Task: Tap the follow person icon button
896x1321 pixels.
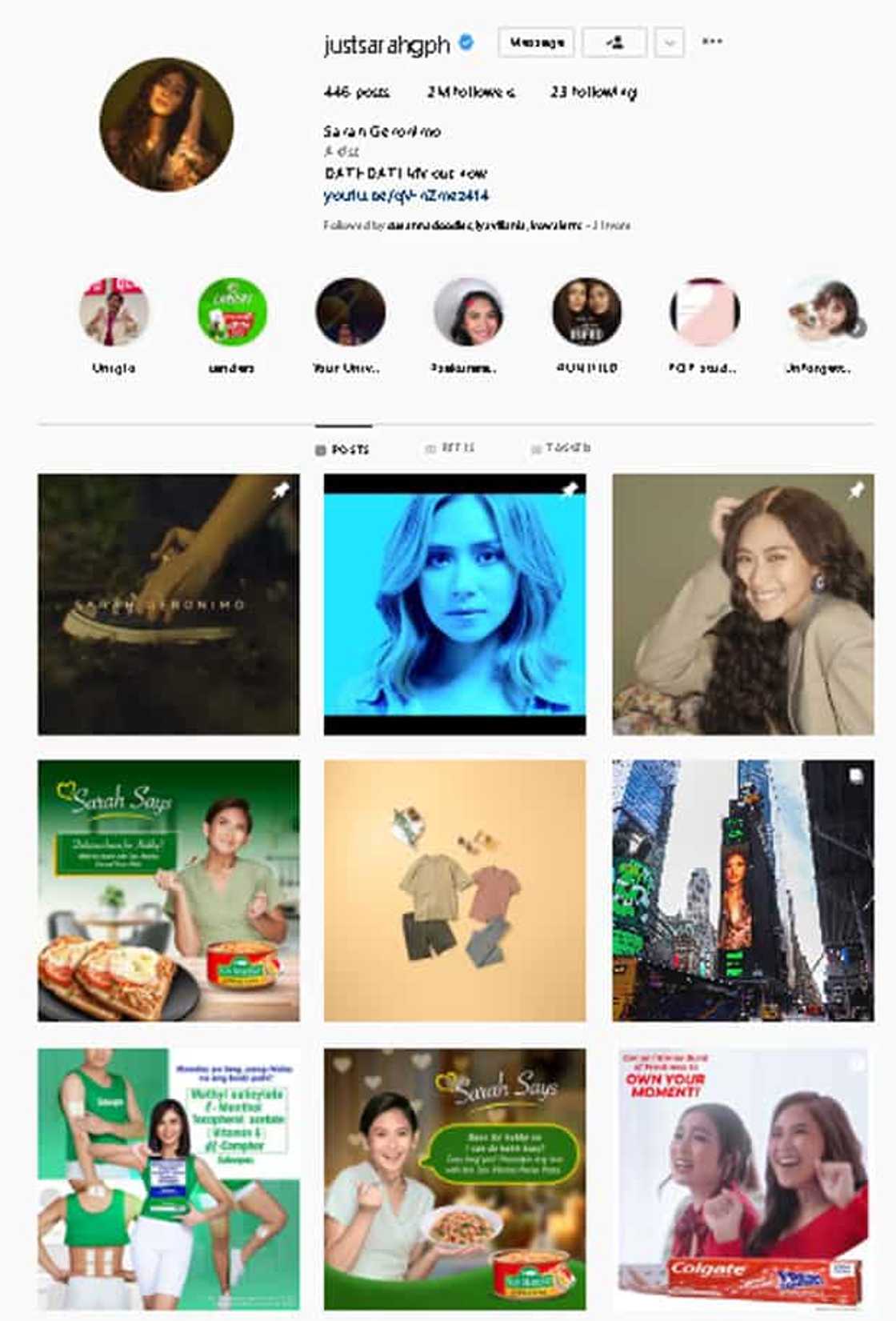Action: tap(614, 42)
